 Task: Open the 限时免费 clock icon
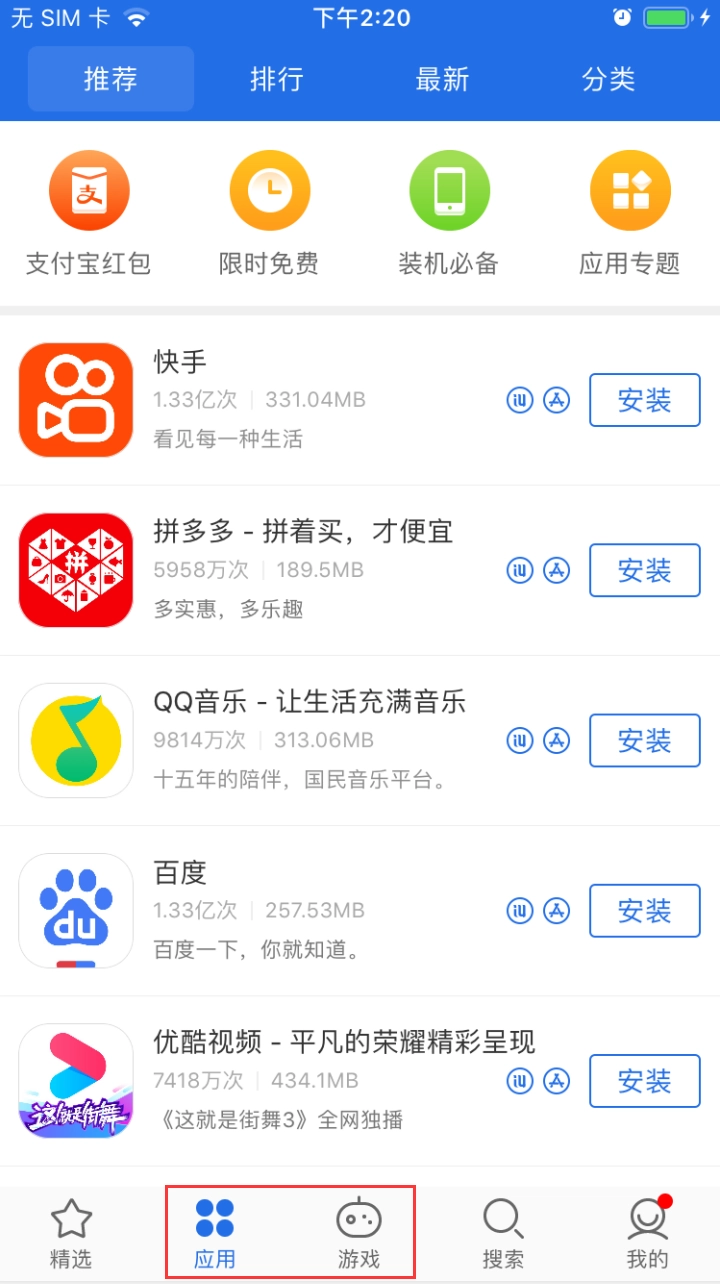click(x=269, y=190)
